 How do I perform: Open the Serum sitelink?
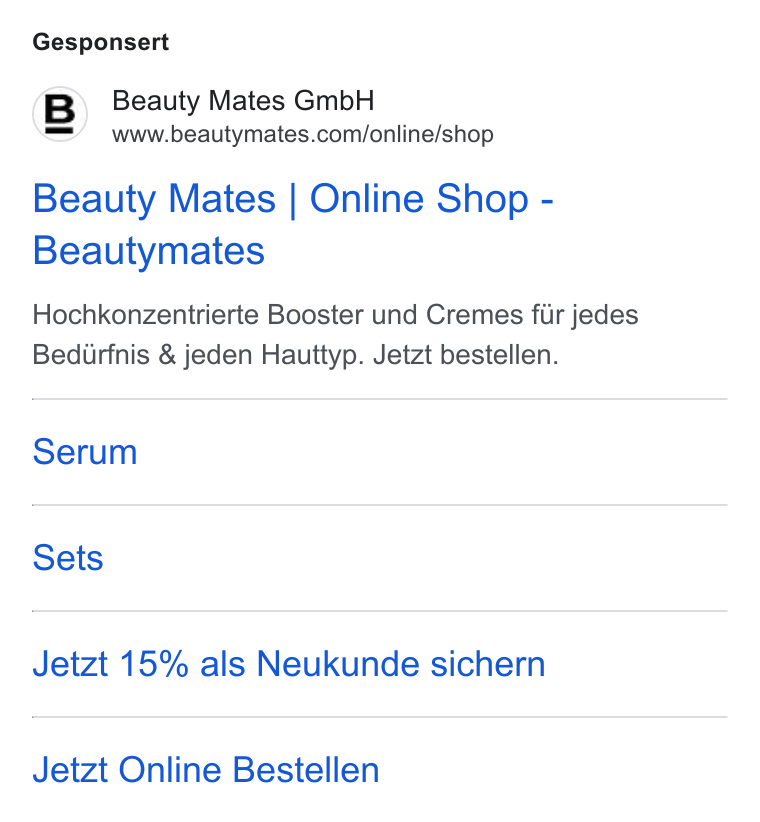click(85, 452)
